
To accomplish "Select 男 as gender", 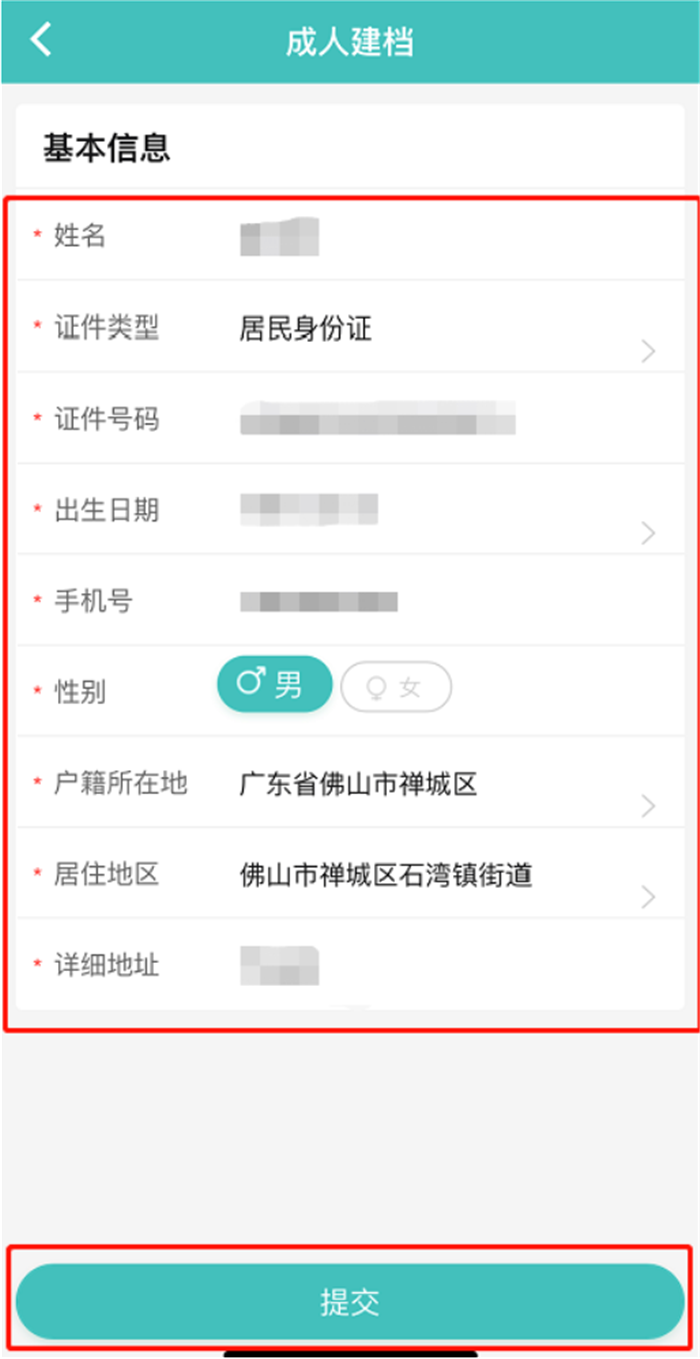I will coord(275,685).
